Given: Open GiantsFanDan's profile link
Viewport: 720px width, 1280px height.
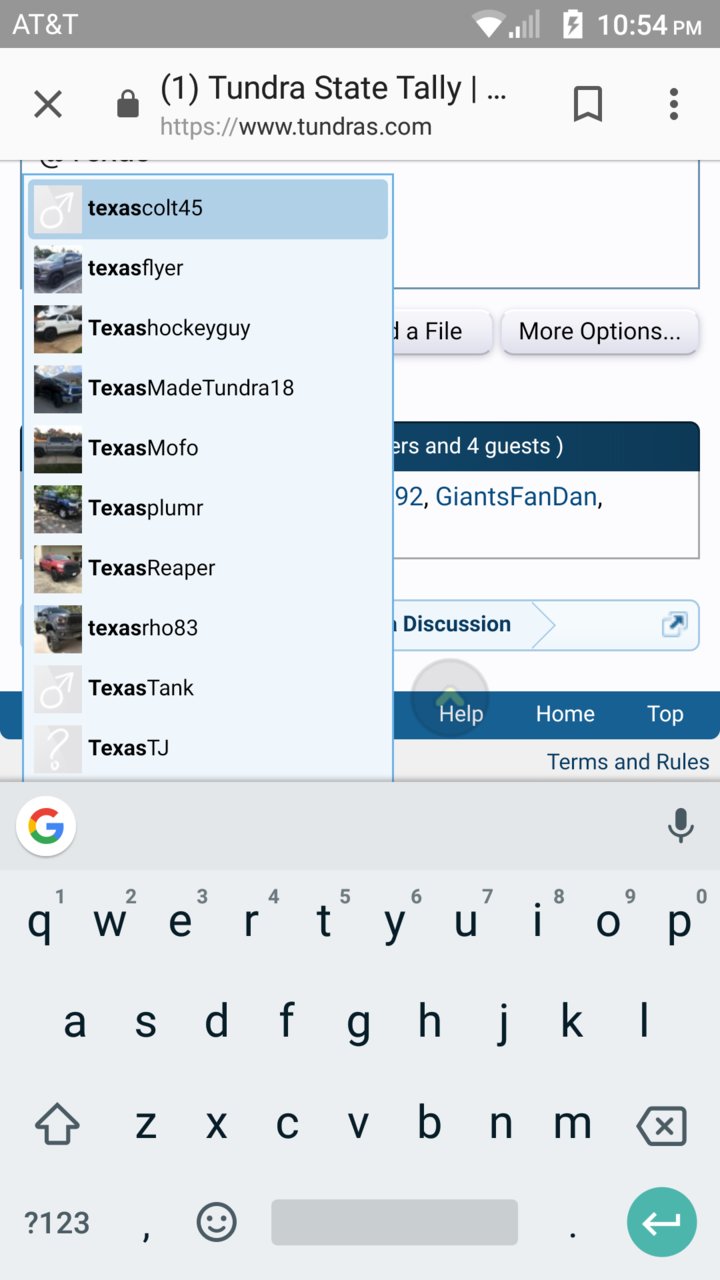Looking at the screenshot, I should pyautogui.click(x=516, y=496).
